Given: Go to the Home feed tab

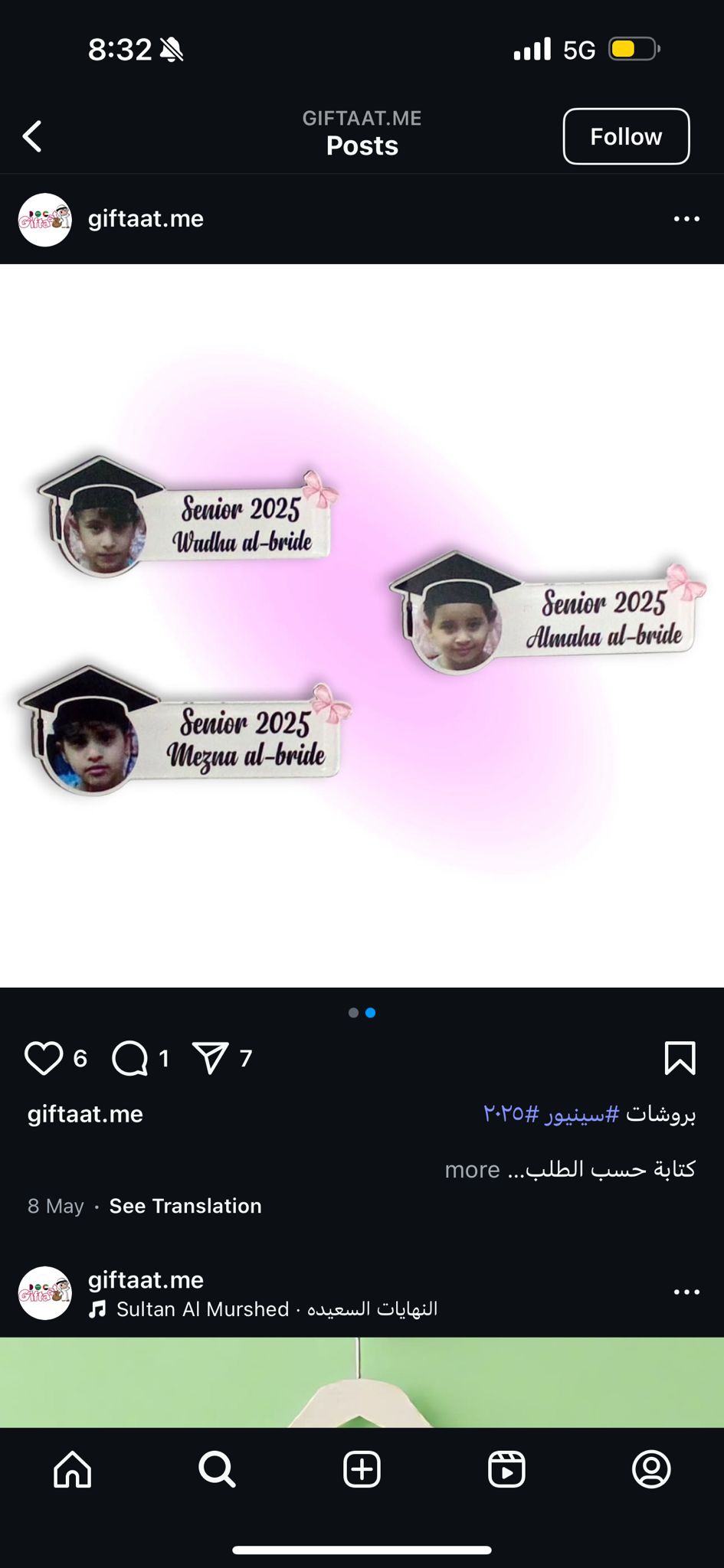Looking at the screenshot, I should pos(73,1469).
